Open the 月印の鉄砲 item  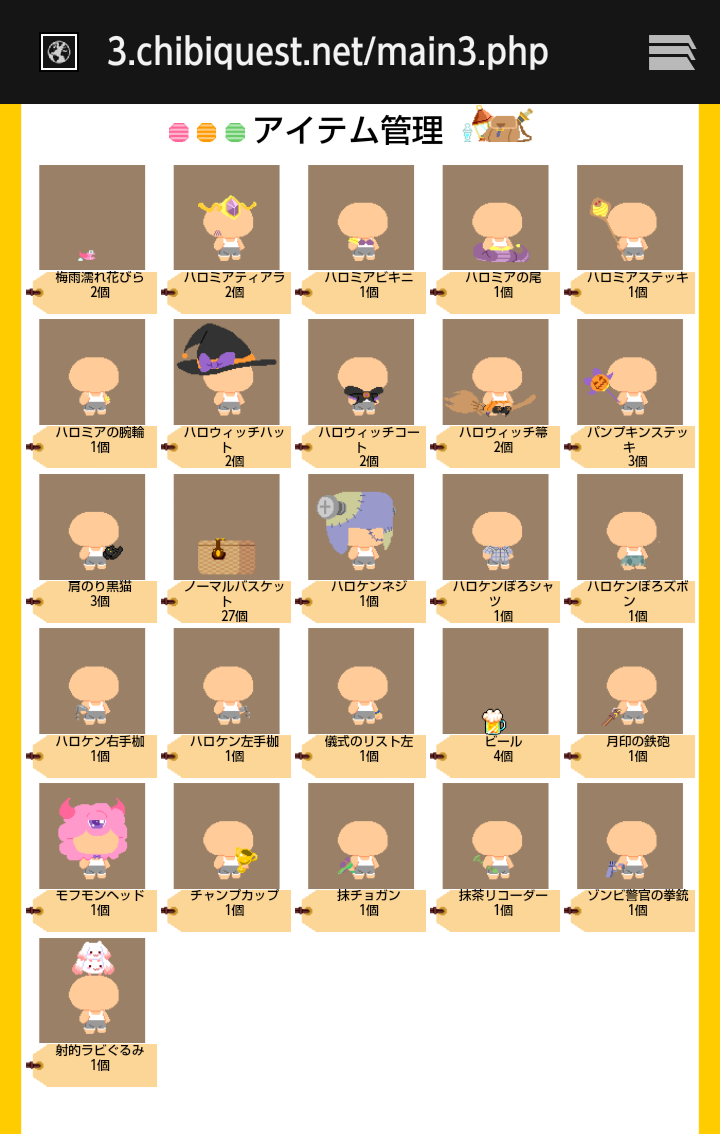[x=630, y=681]
